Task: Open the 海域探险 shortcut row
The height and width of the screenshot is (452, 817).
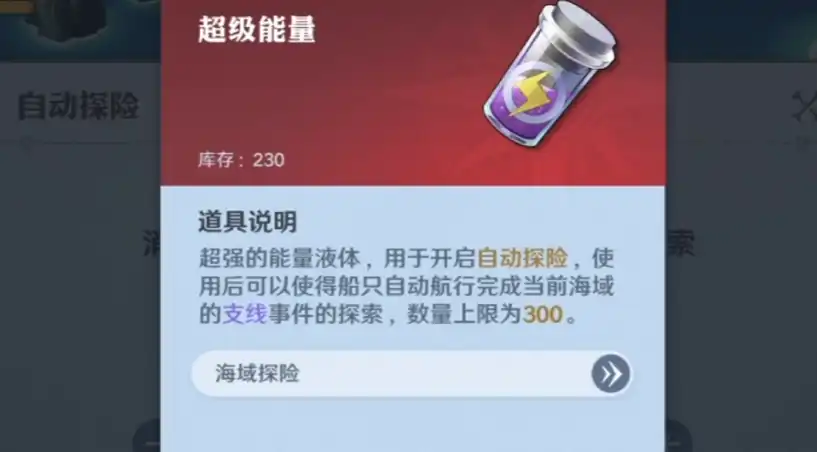Action: tap(411, 374)
